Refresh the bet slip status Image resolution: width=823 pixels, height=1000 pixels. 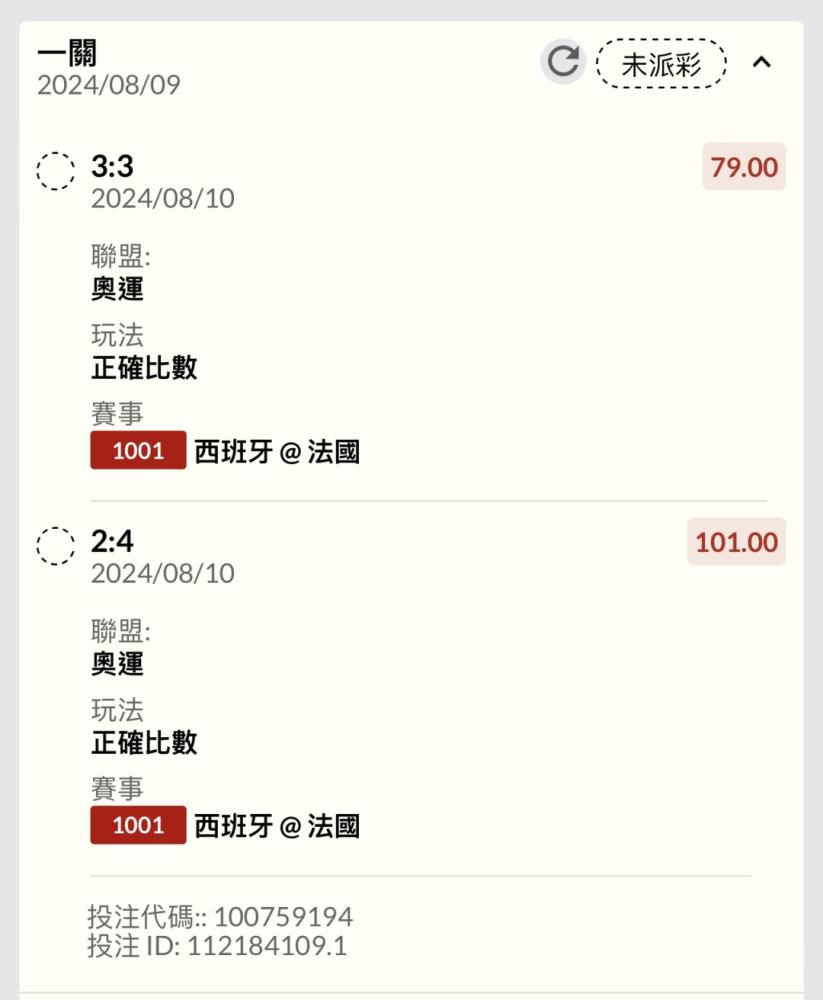pyautogui.click(x=563, y=62)
